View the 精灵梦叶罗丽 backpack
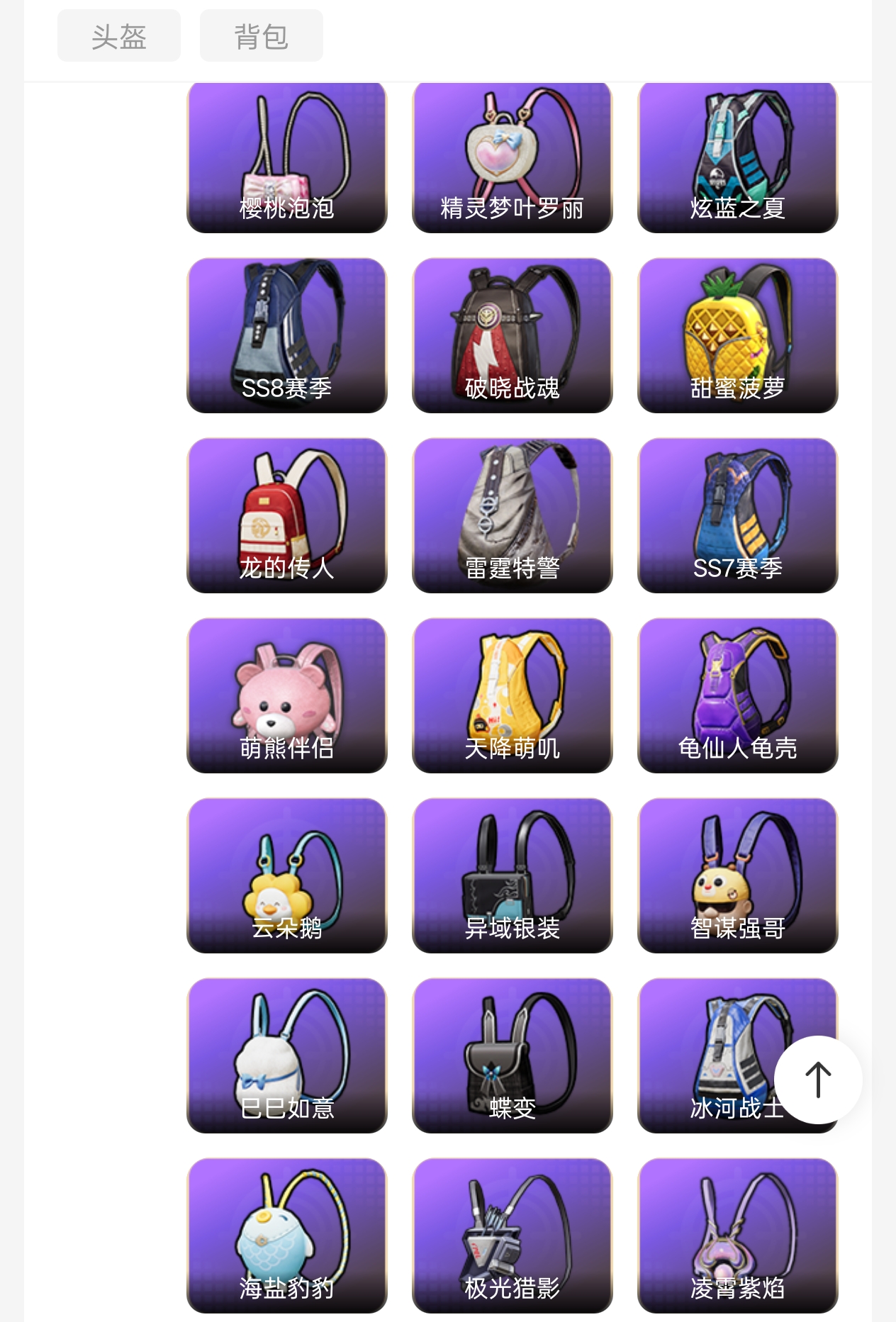Image resolution: width=896 pixels, height=1322 pixels. click(513, 157)
